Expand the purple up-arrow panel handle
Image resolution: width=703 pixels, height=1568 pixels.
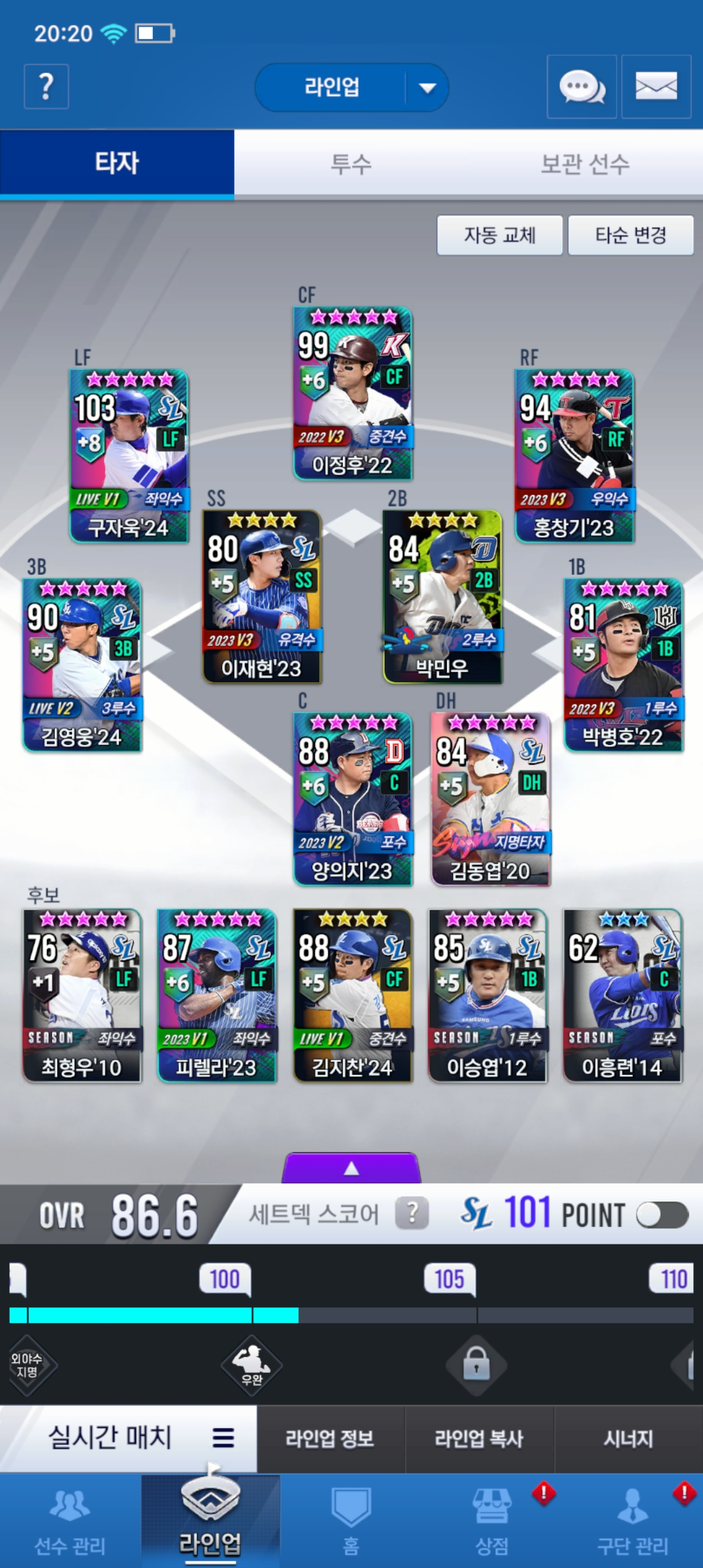[351, 1168]
